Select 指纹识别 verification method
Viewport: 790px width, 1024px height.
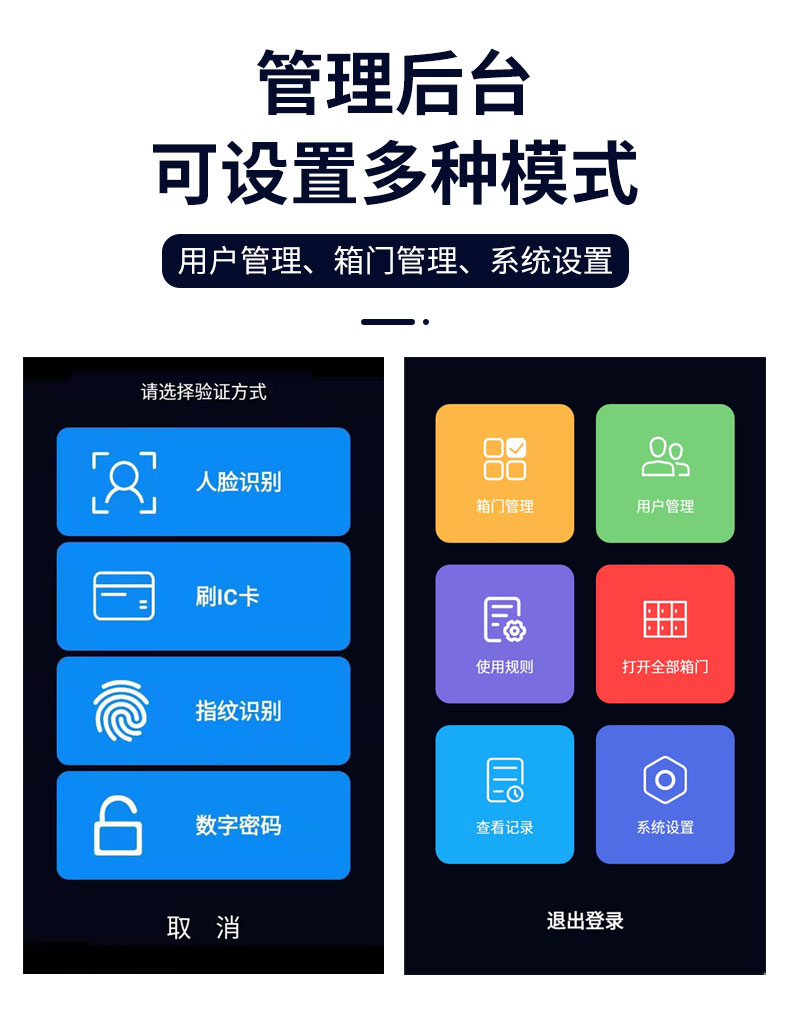coord(203,711)
